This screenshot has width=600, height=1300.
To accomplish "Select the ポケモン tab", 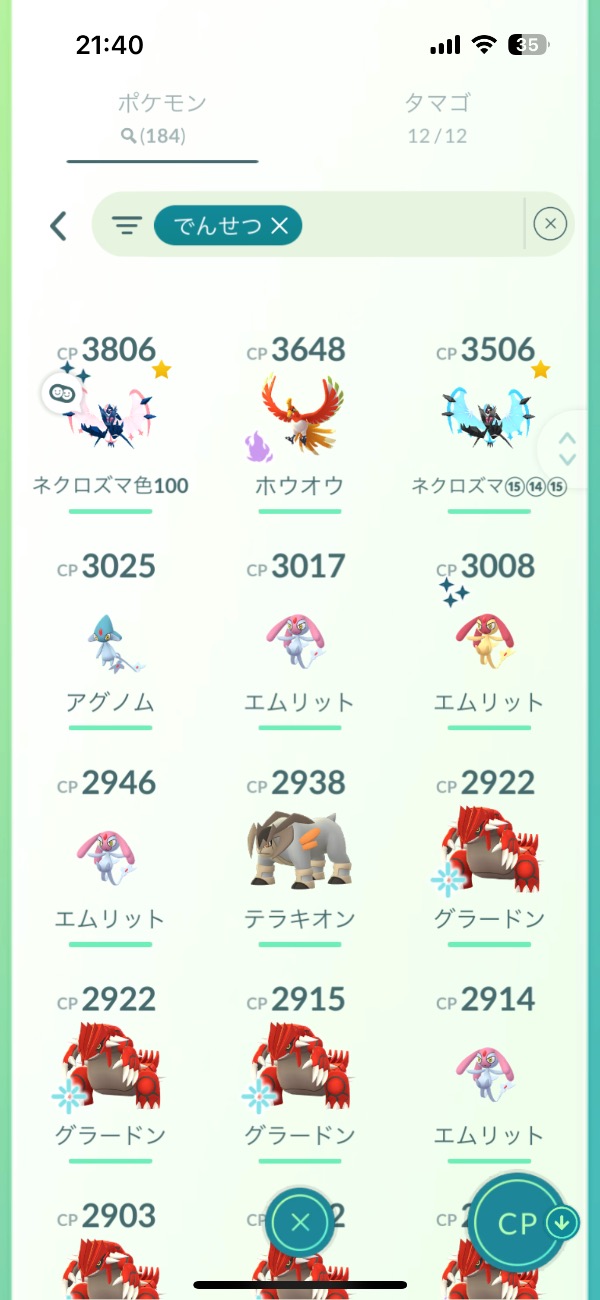I will (x=162, y=118).
